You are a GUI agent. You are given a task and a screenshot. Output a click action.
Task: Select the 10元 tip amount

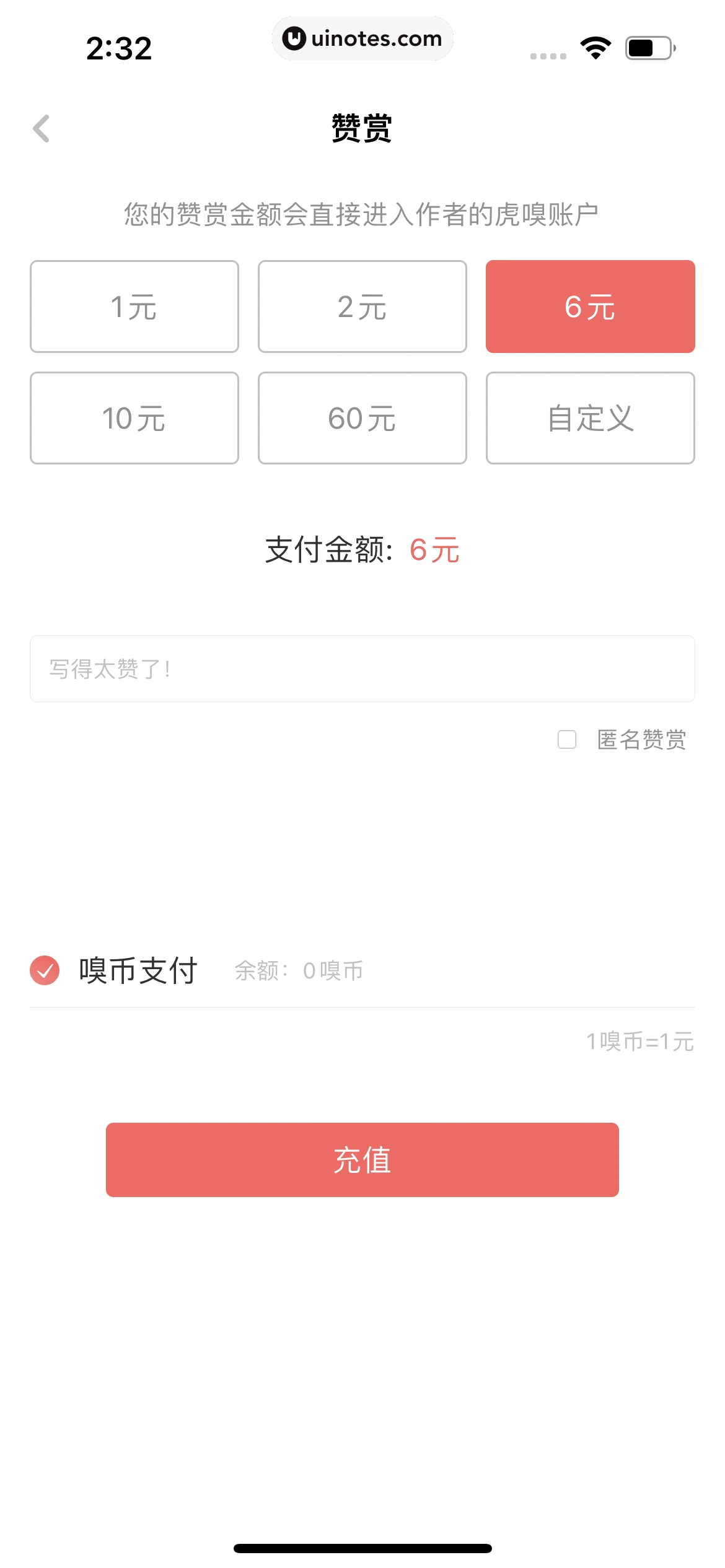pyautogui.click(x=134, y=417)
